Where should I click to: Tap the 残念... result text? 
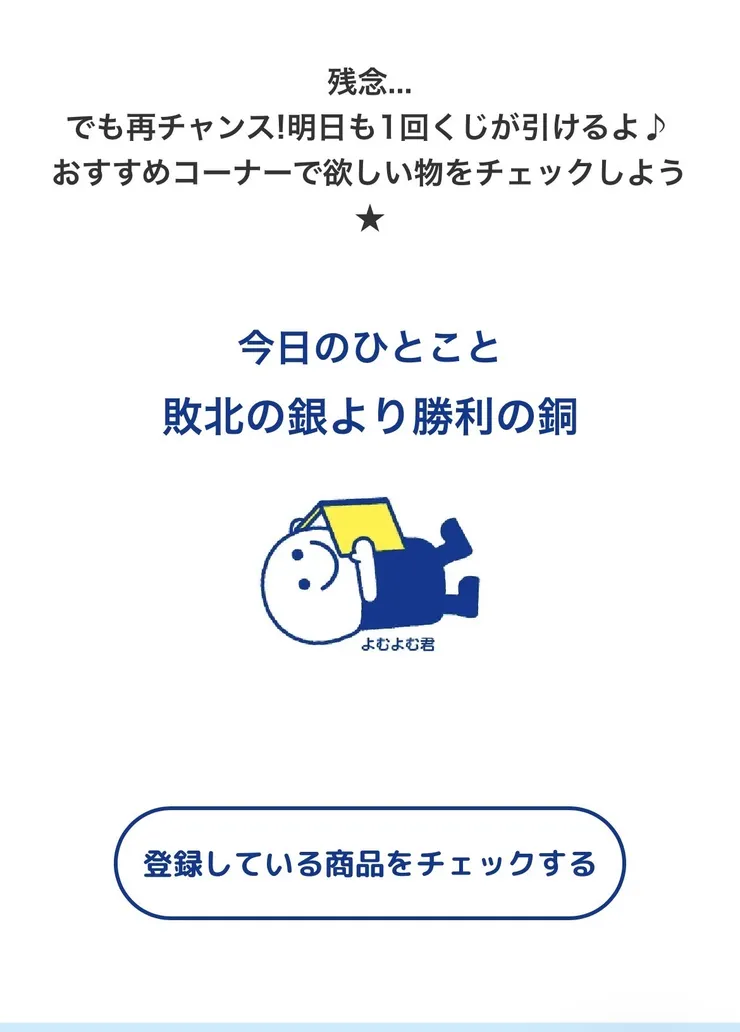(370, 81)
